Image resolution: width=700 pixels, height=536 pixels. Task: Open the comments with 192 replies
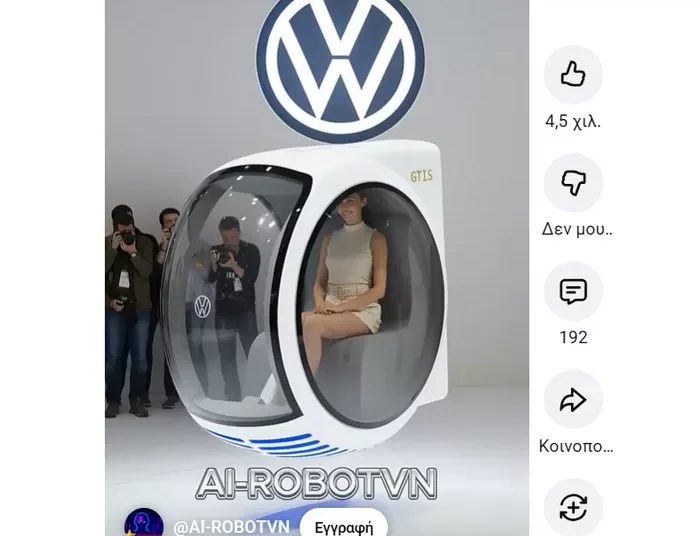pyautogui.click(x=573, y=292)
